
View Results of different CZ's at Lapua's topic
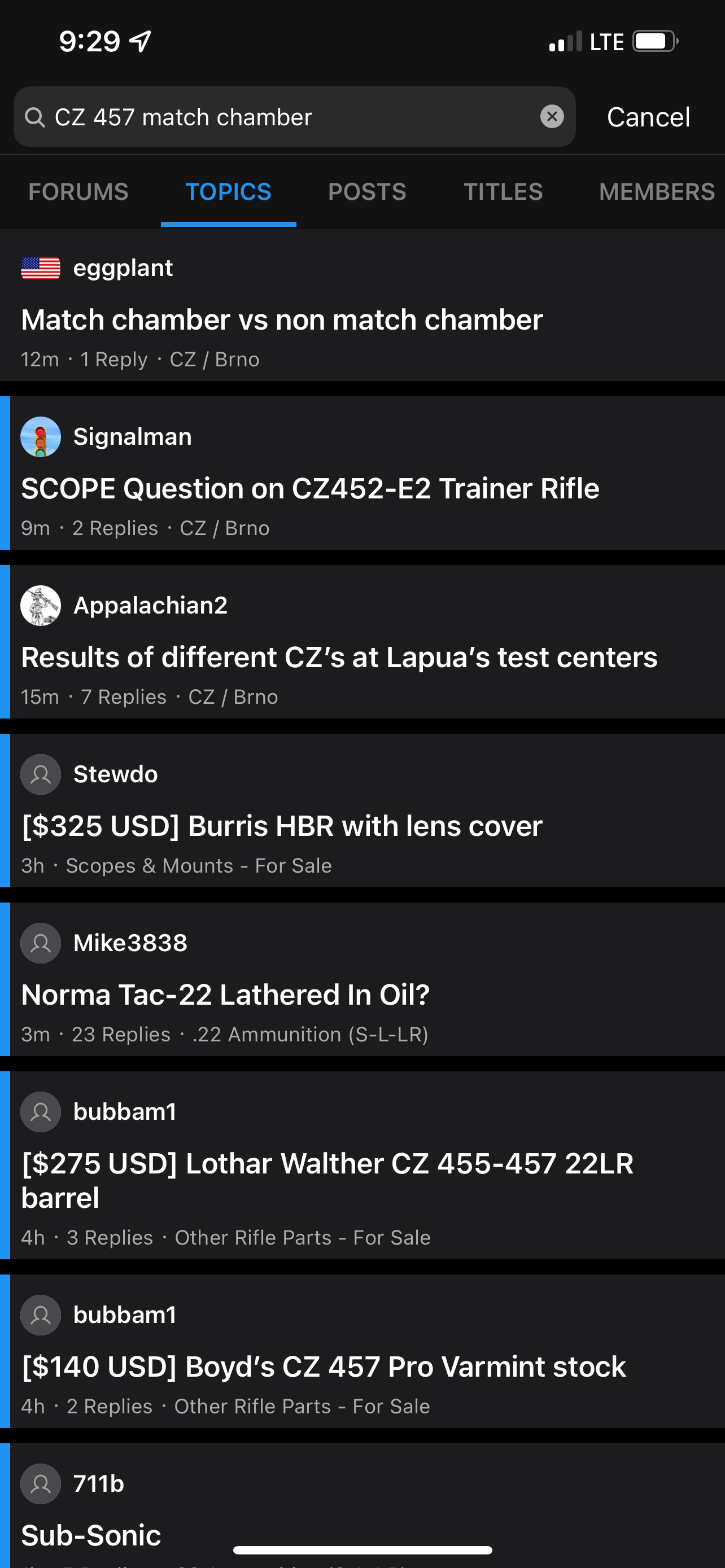339,657
